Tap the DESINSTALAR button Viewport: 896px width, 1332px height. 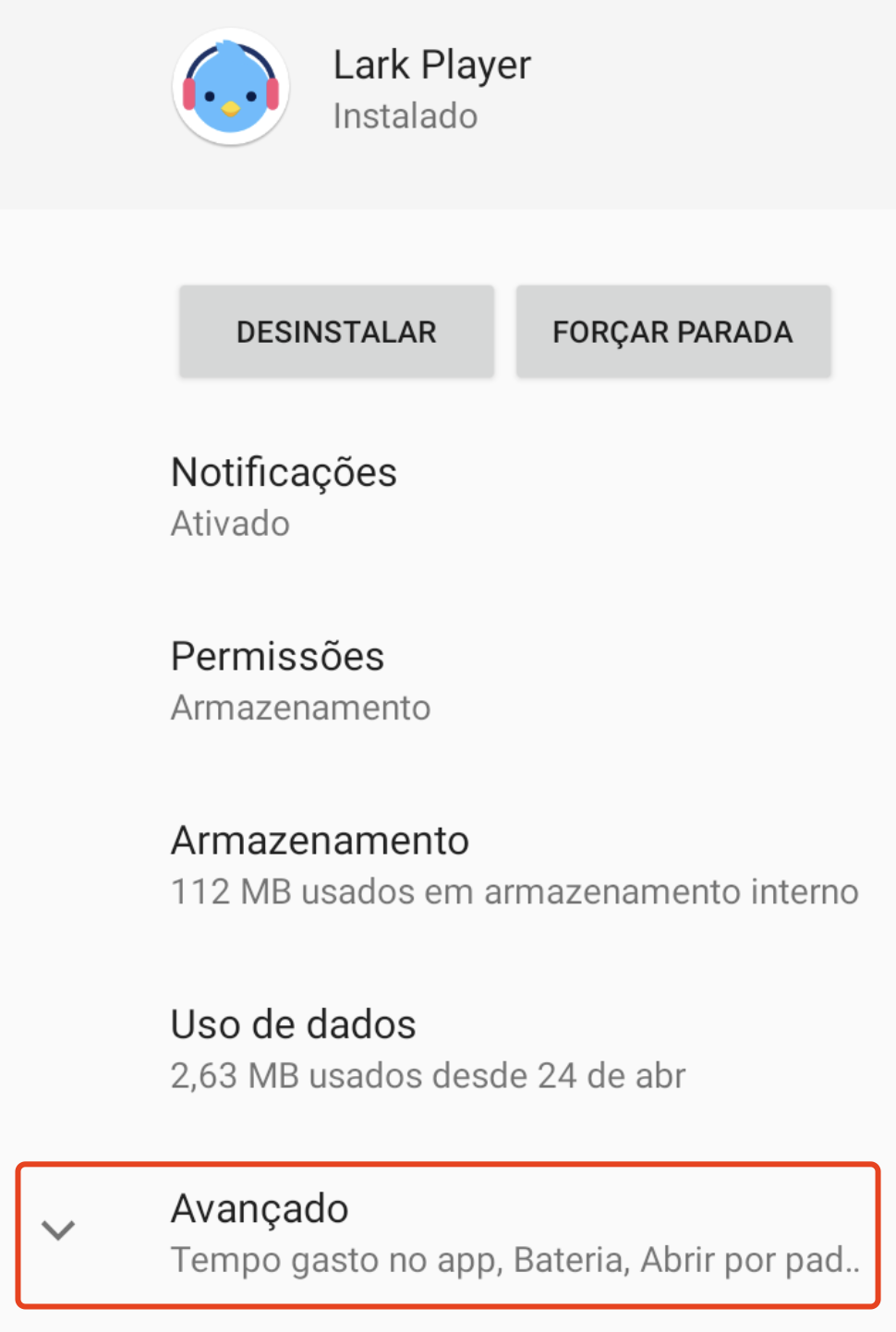tap(336, 332)
